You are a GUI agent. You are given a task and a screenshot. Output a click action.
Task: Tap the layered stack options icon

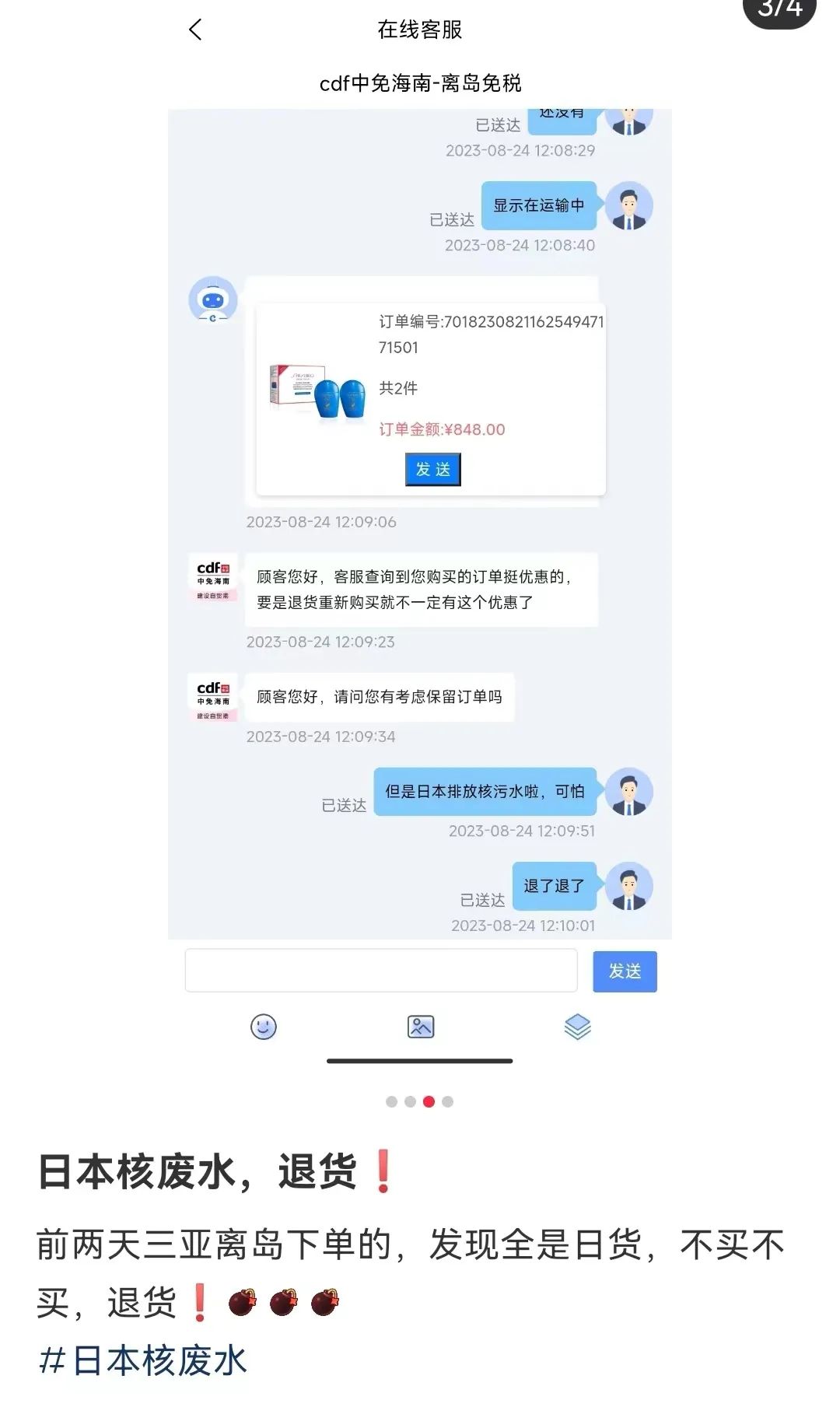(576, 1027)
